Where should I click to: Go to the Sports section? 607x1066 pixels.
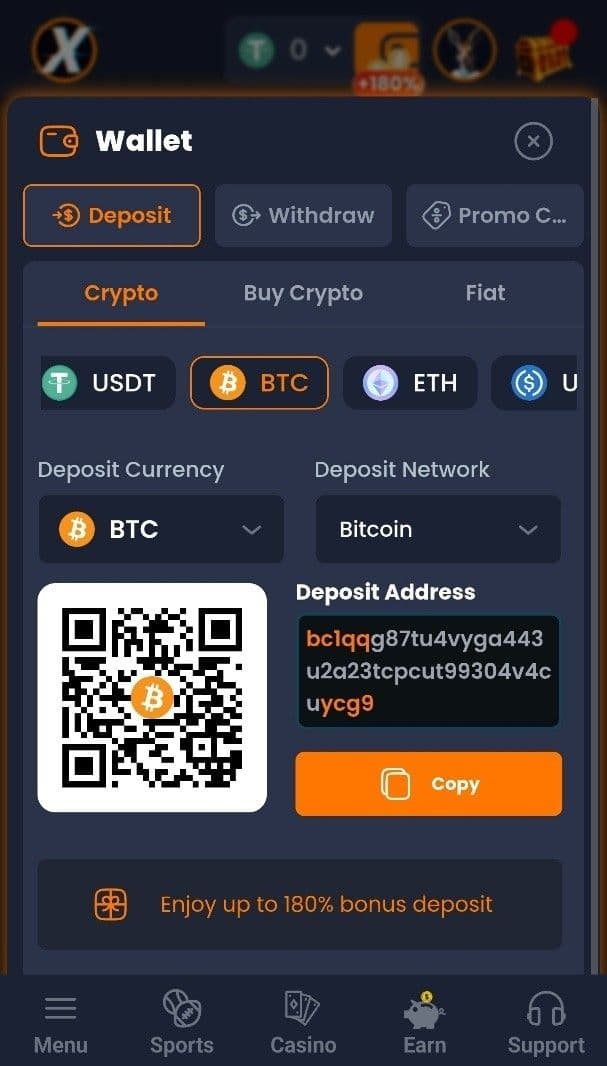(x=181, y=1022)
